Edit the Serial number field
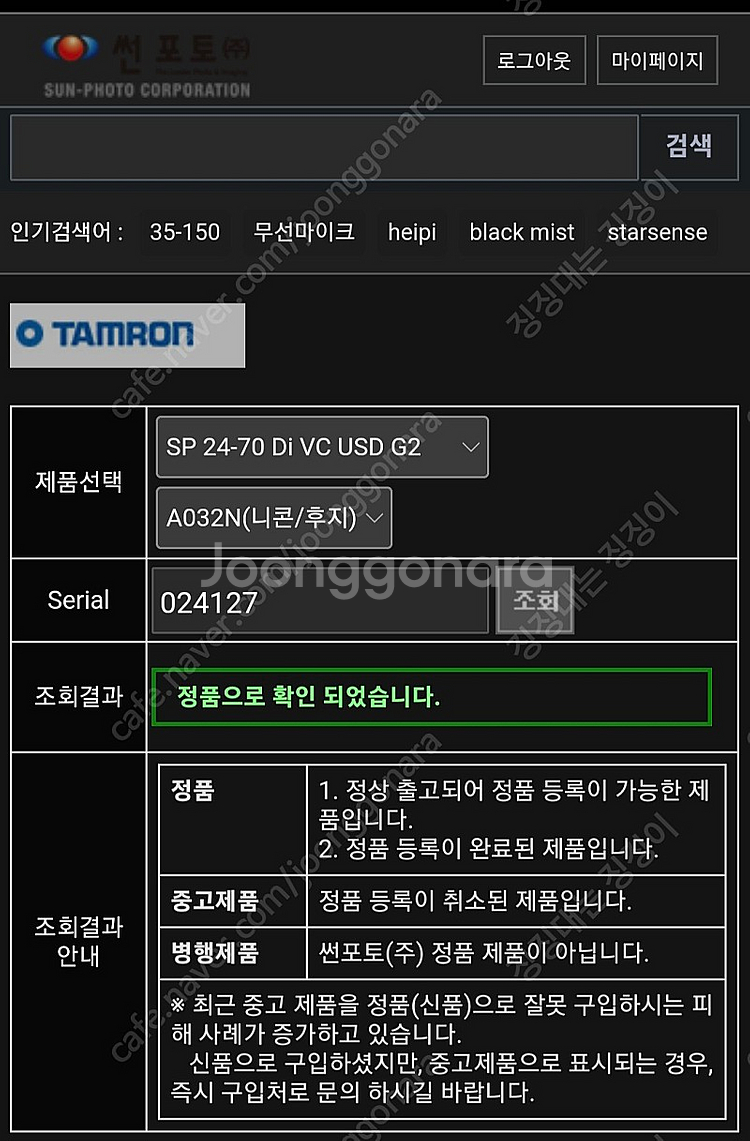Viewport: 750px width, 1141px height. click(320, 601)
